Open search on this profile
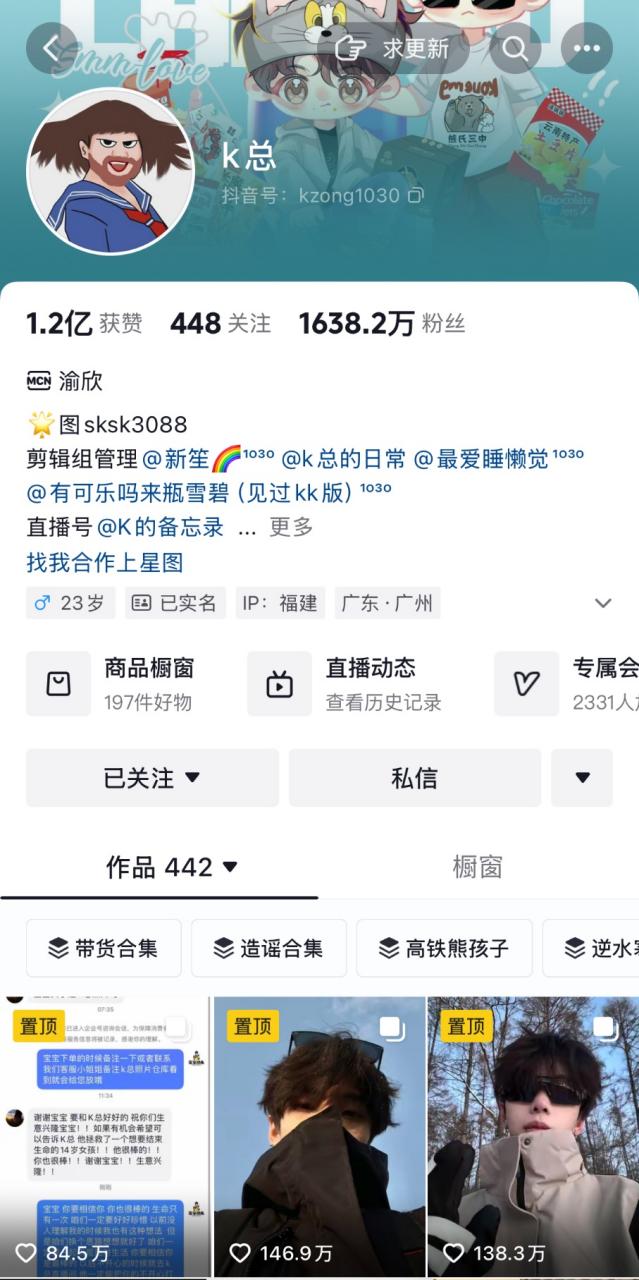Screen dimensions: 639x1280 click(x=515, y=48)
